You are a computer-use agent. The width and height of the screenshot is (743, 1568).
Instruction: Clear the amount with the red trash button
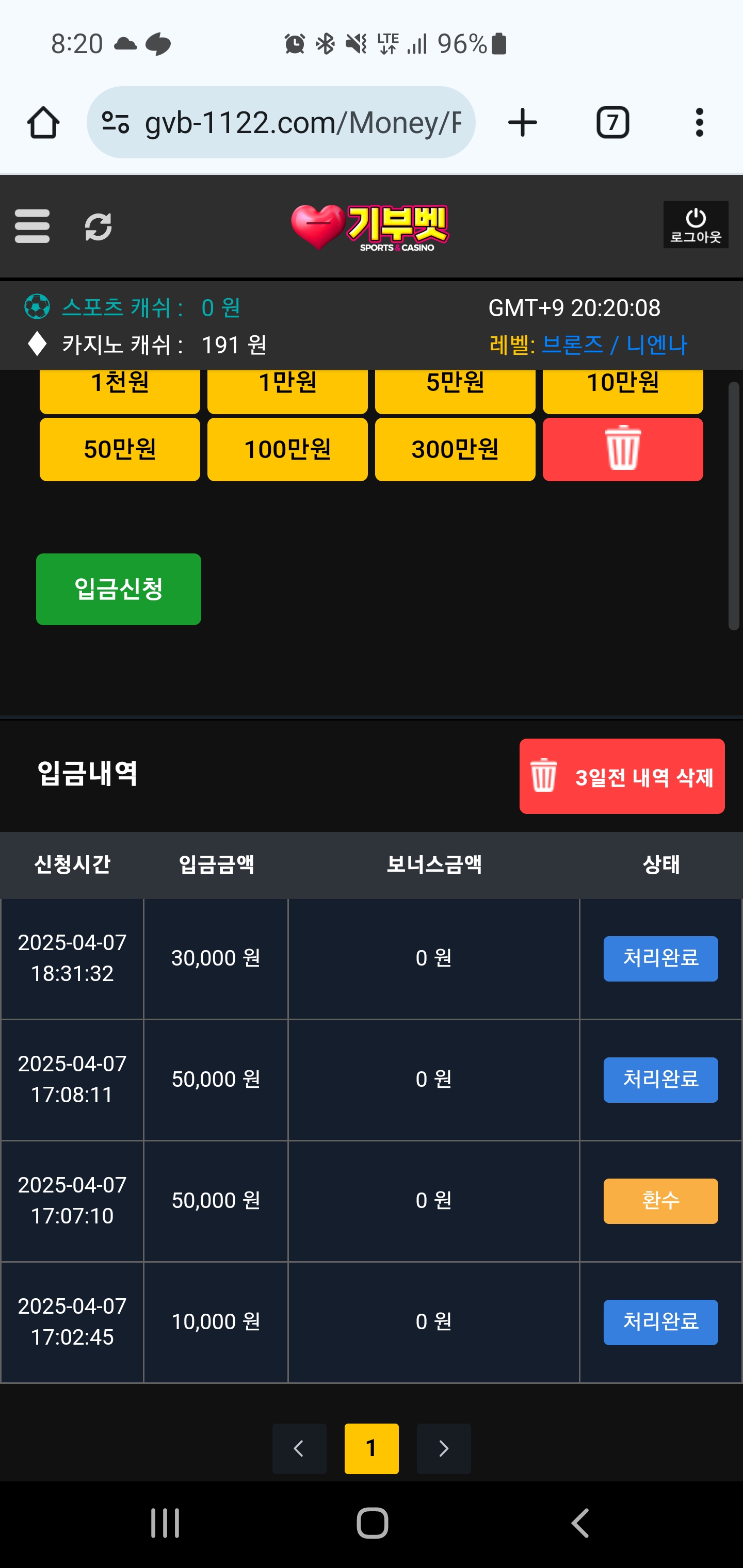click(622, 449)
